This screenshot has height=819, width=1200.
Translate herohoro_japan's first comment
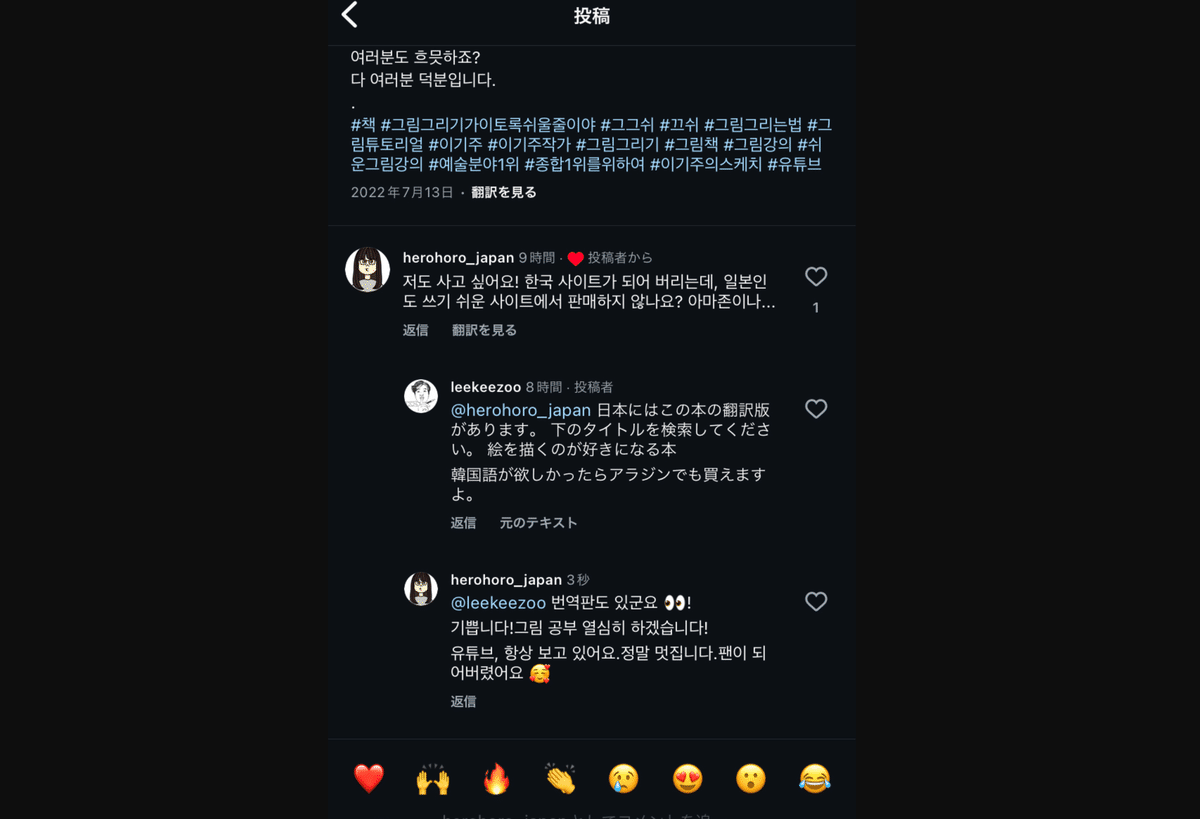(484, 330)
